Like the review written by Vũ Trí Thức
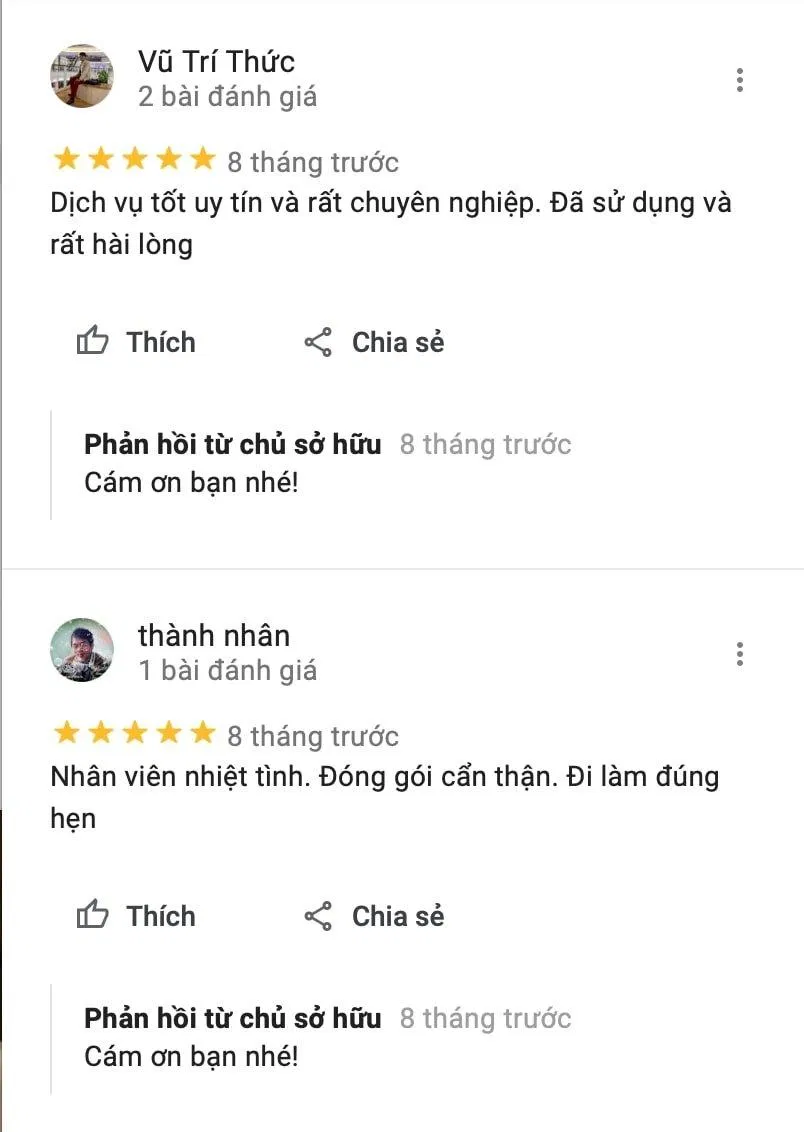 point(137,341)
